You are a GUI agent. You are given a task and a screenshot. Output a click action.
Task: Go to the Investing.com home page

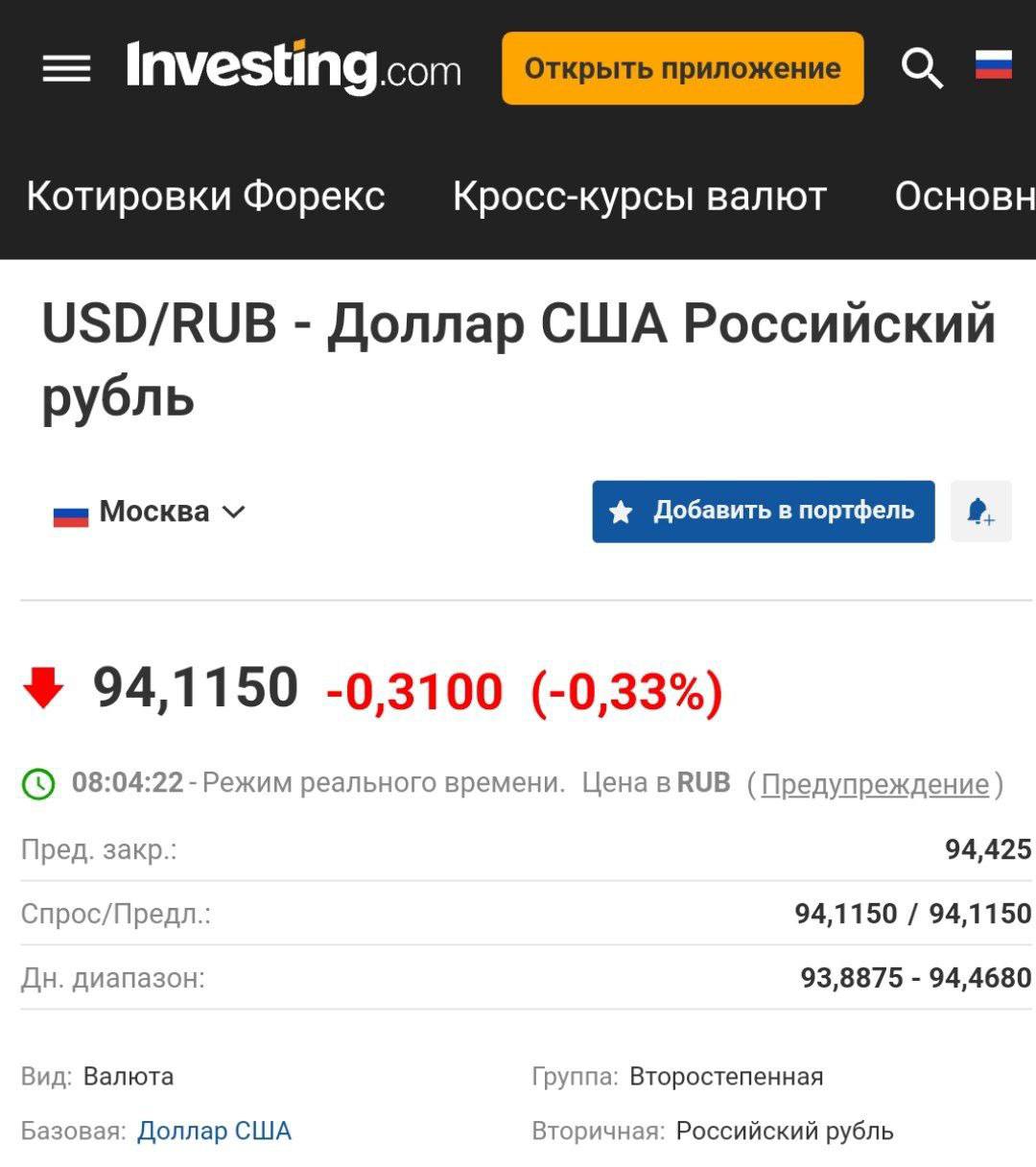pos(294,67)
